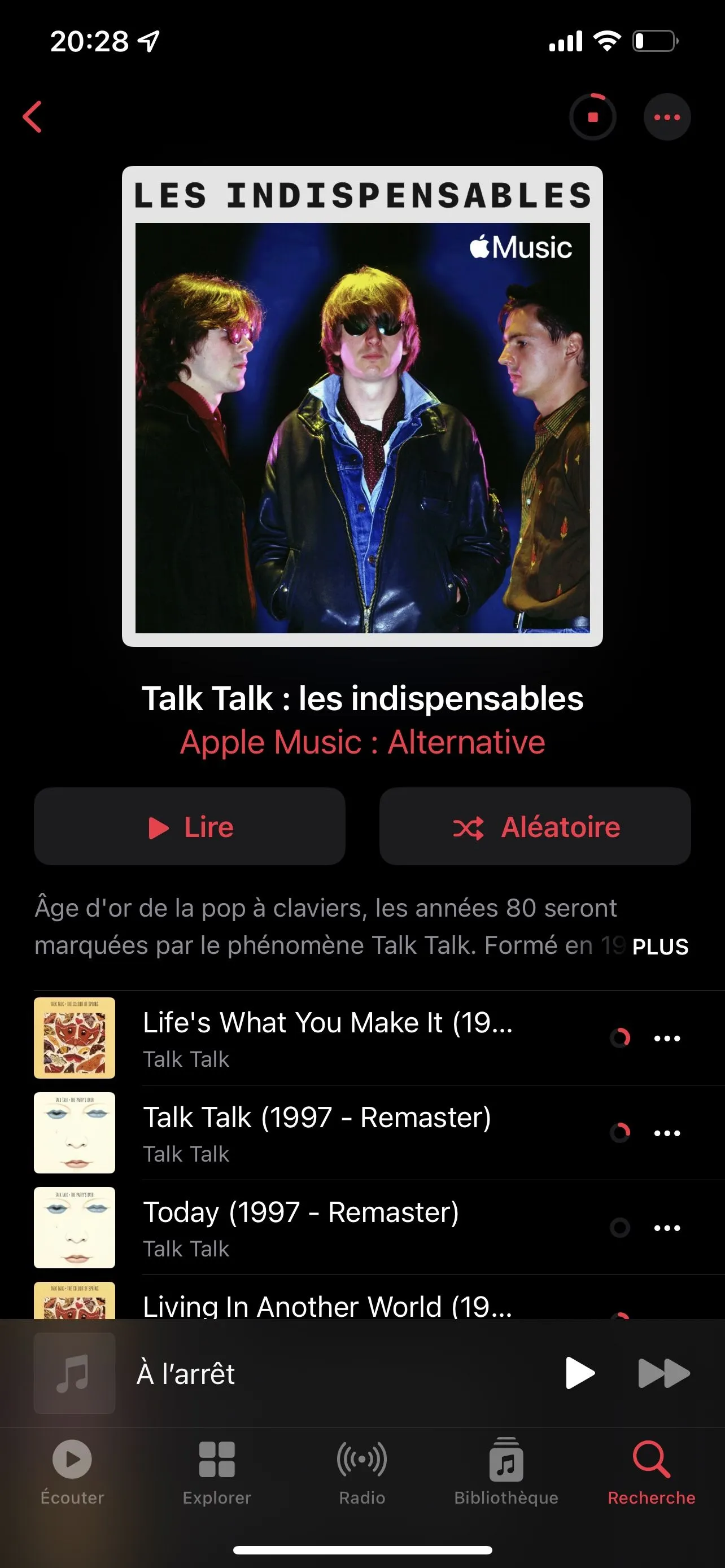This screenshot has height=1568, width=725.
Task: Stop the playlist download in progress
Action: tap(592, 117)
